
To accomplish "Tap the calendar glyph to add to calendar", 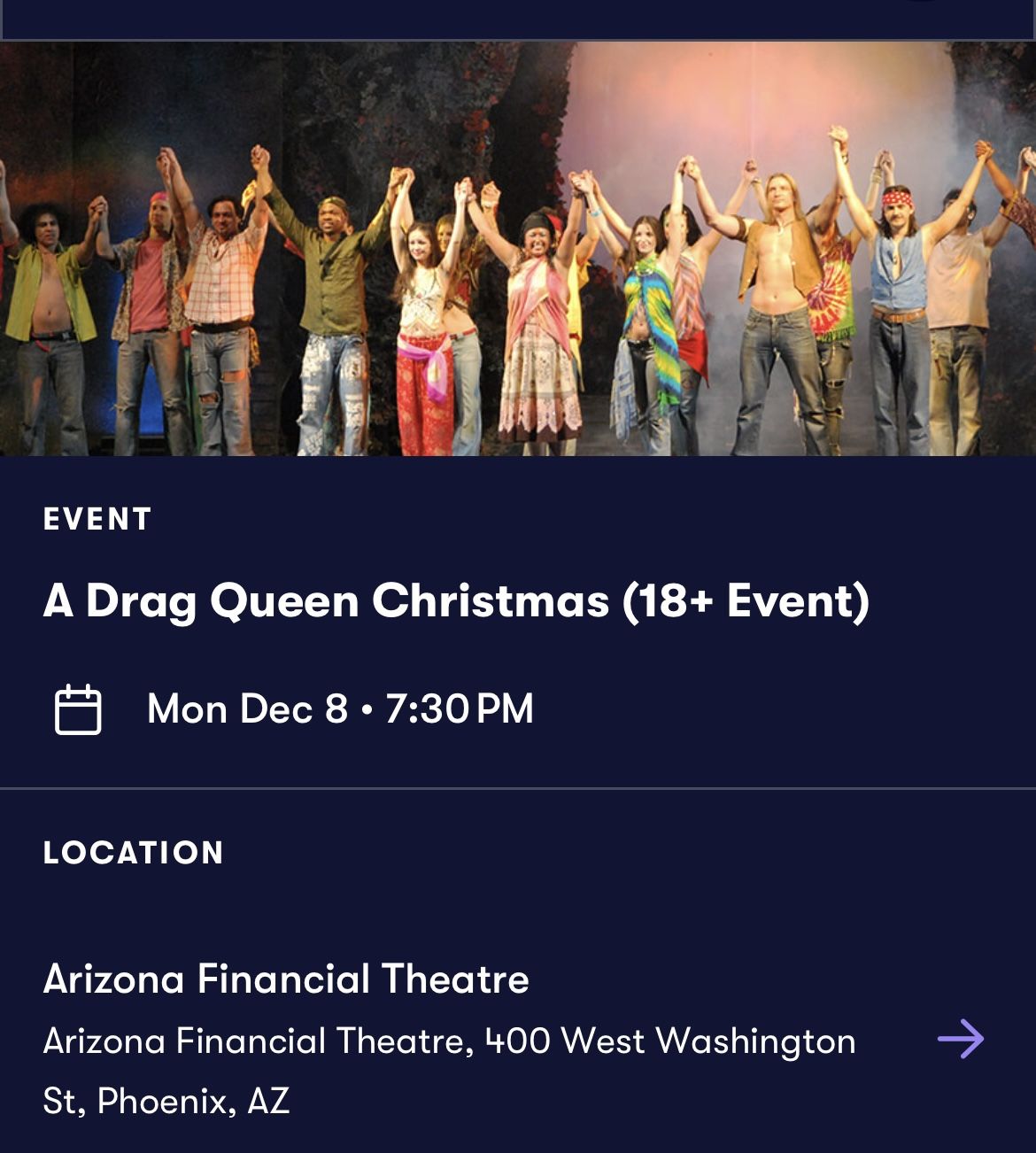I will coord(78,708).
